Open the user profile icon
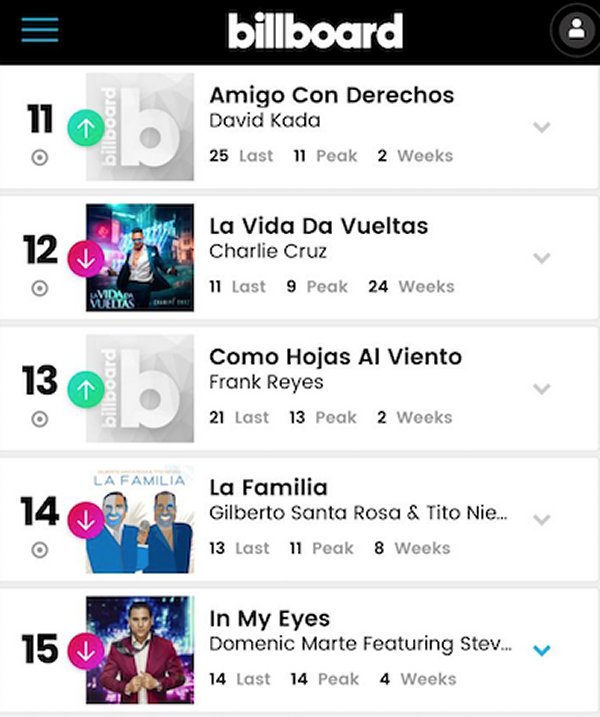 tap(576, 31)
